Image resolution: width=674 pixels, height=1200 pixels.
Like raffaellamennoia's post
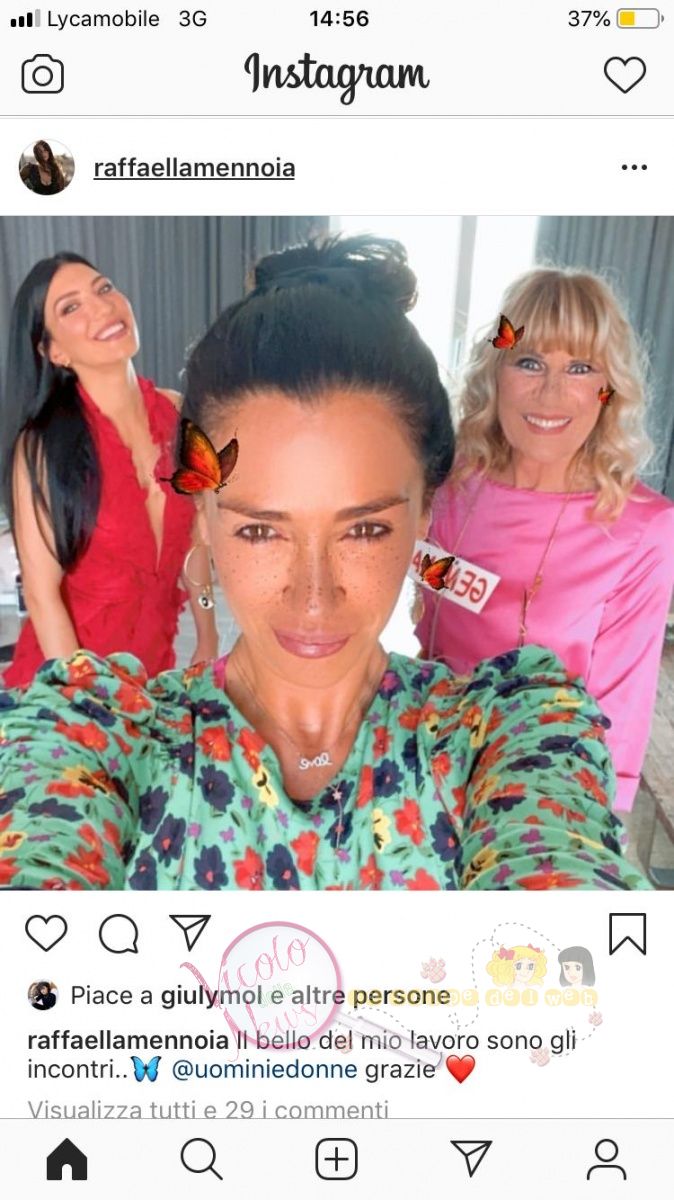pos(46,933)
